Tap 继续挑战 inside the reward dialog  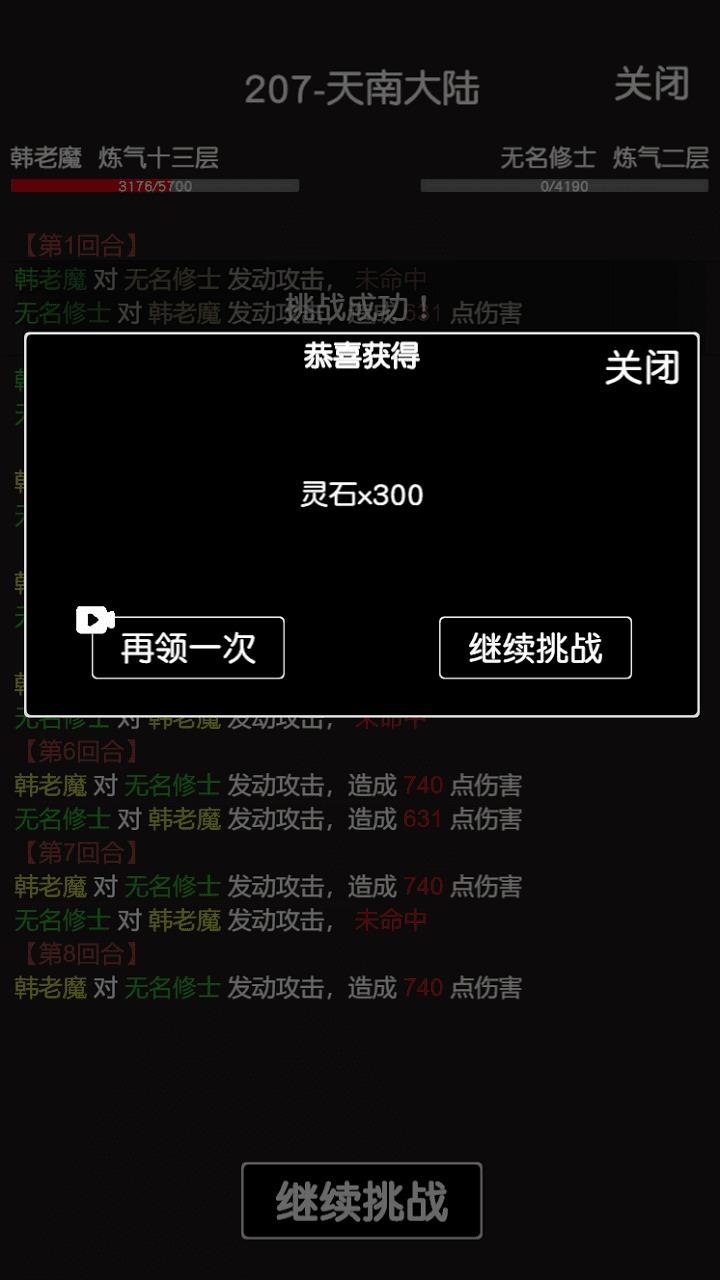pos(535,648)
